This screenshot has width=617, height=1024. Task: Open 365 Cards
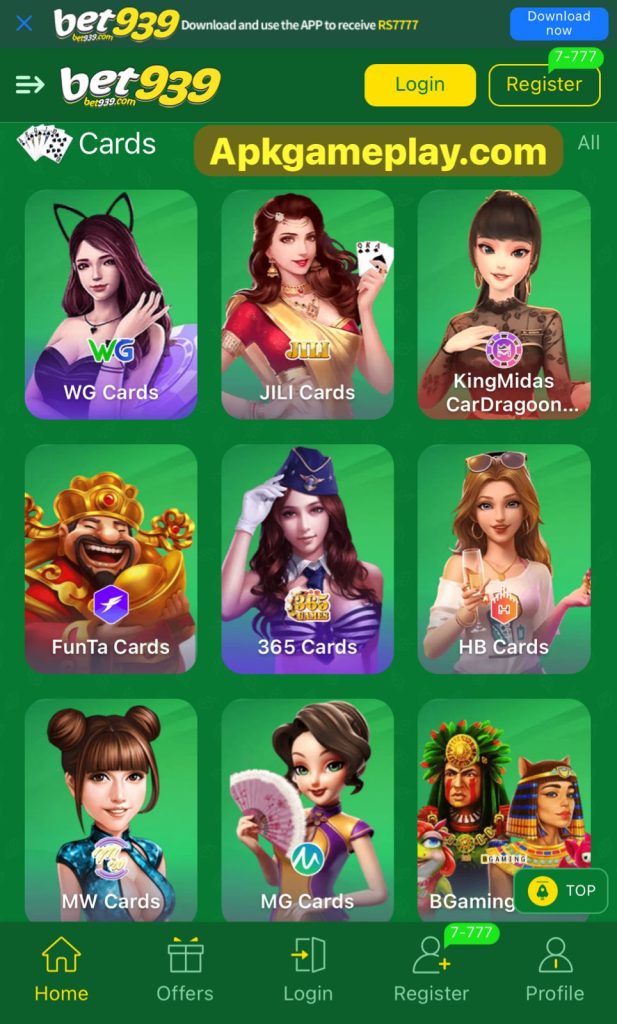coord(307,558)
